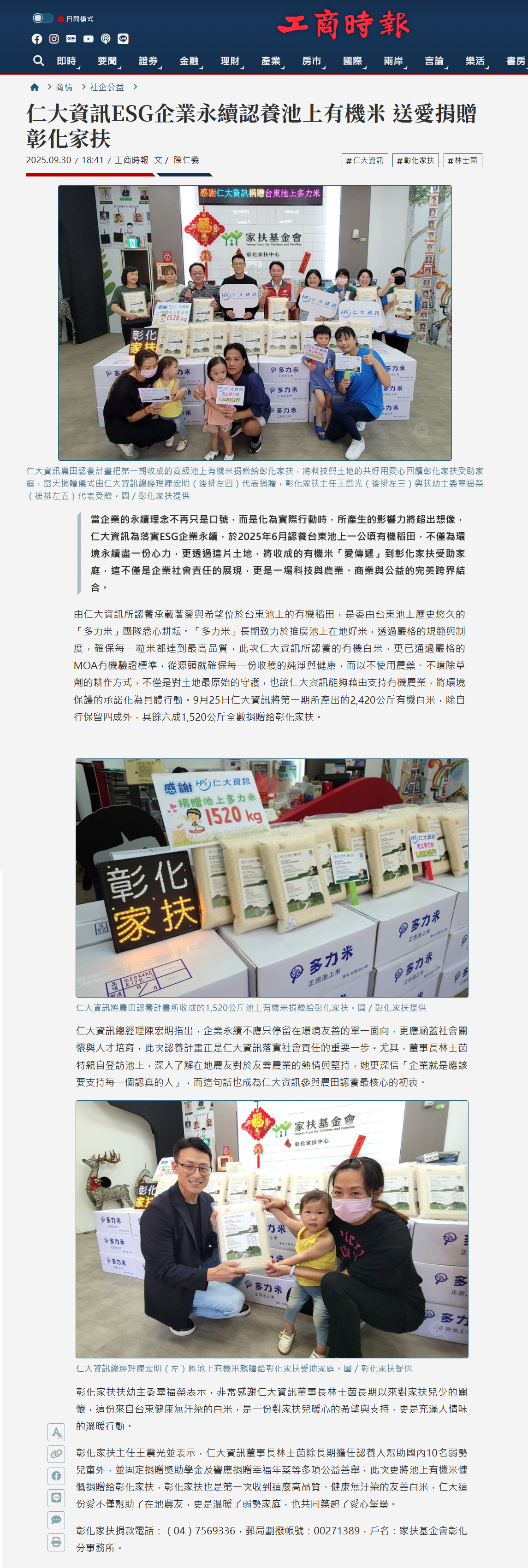
Task: Select the #林士茵 tag
Action: point(462,161)
